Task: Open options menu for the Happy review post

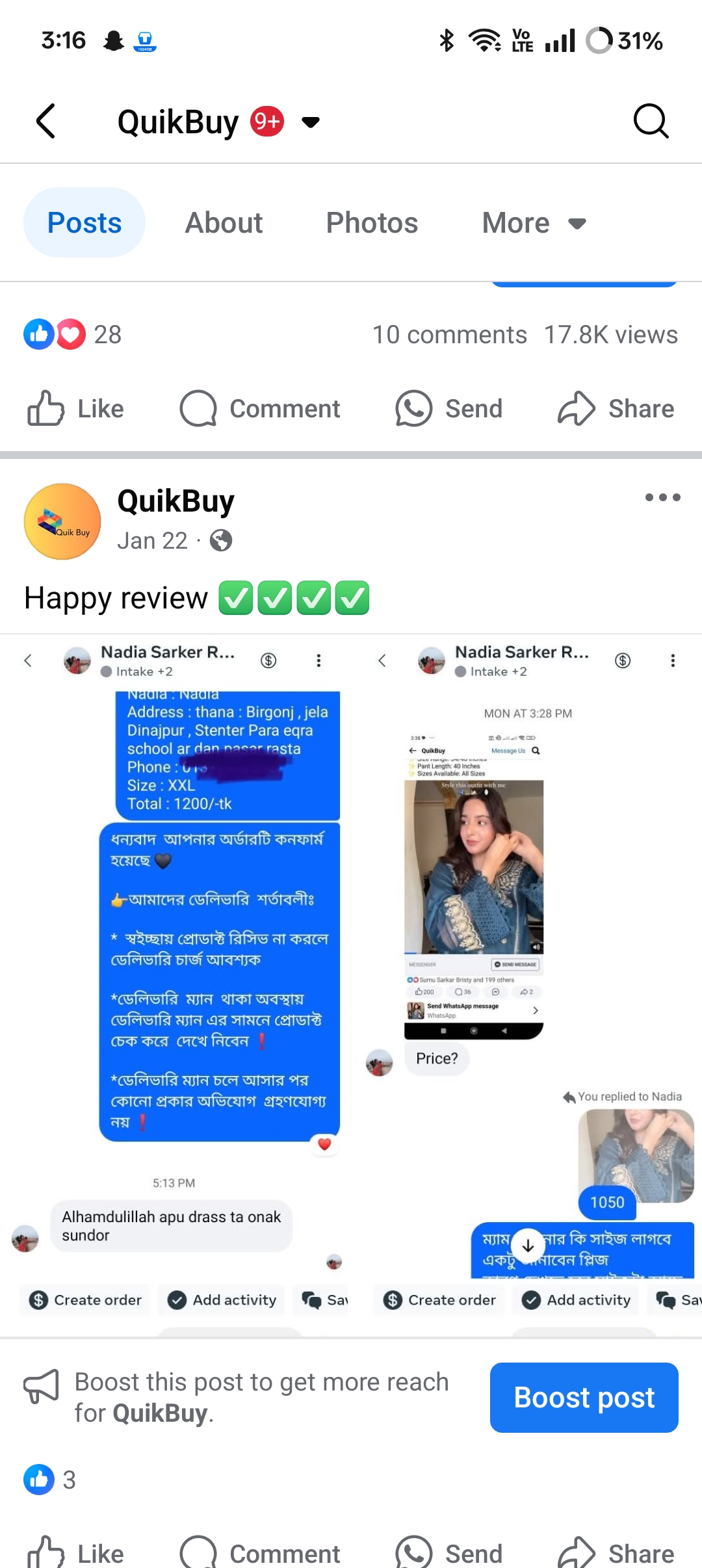Action: 662,497
